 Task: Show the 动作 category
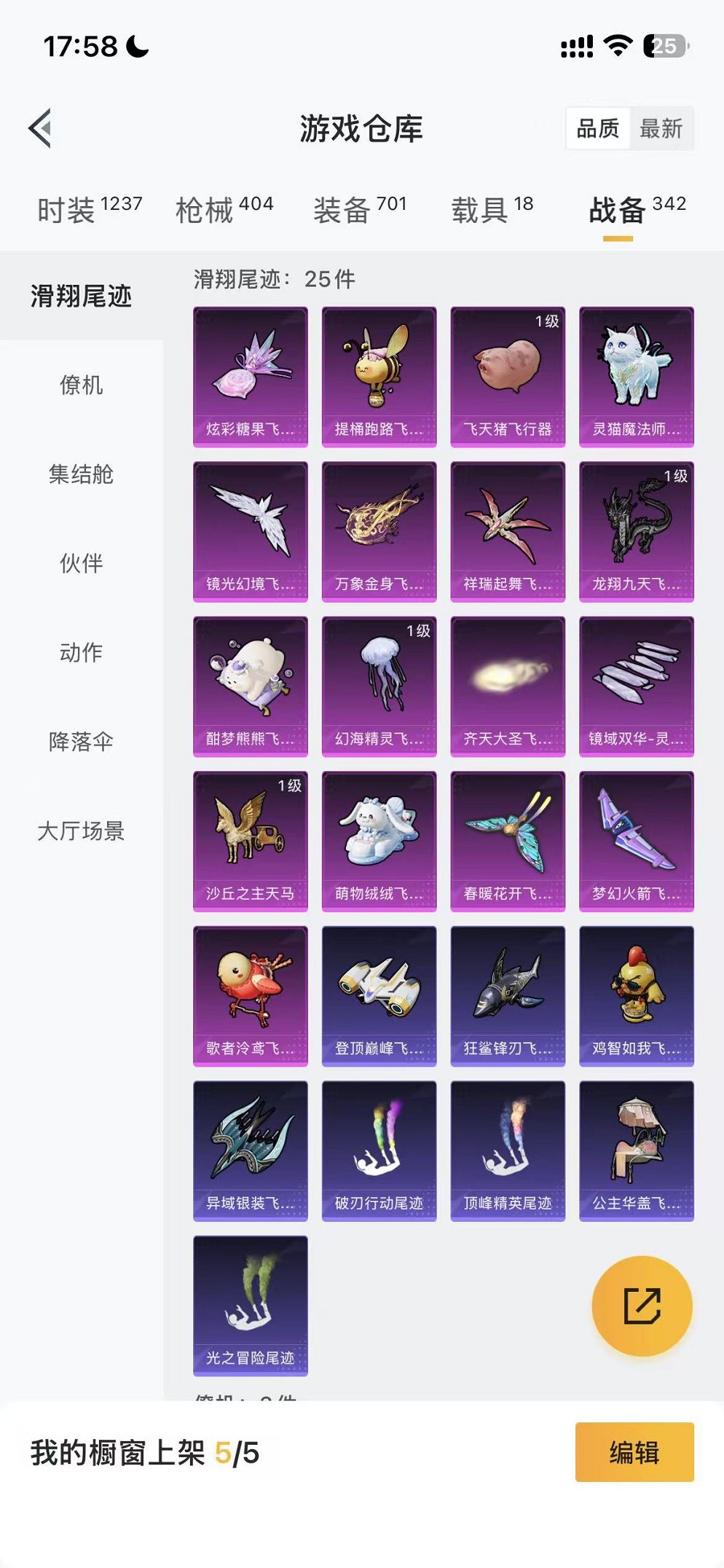click(x=81, y=652)
